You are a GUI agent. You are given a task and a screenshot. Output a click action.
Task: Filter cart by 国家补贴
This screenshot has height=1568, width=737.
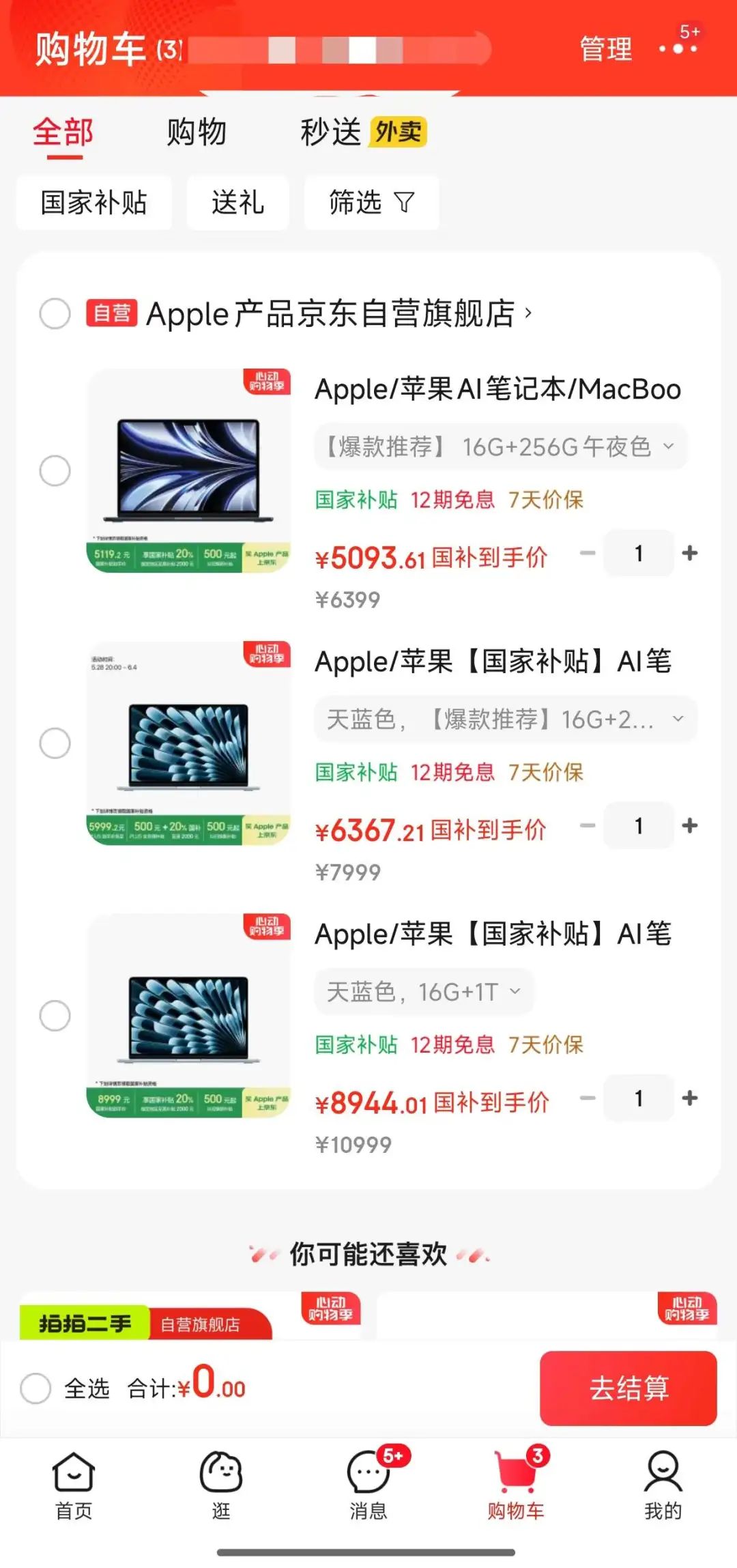[94, 203]
